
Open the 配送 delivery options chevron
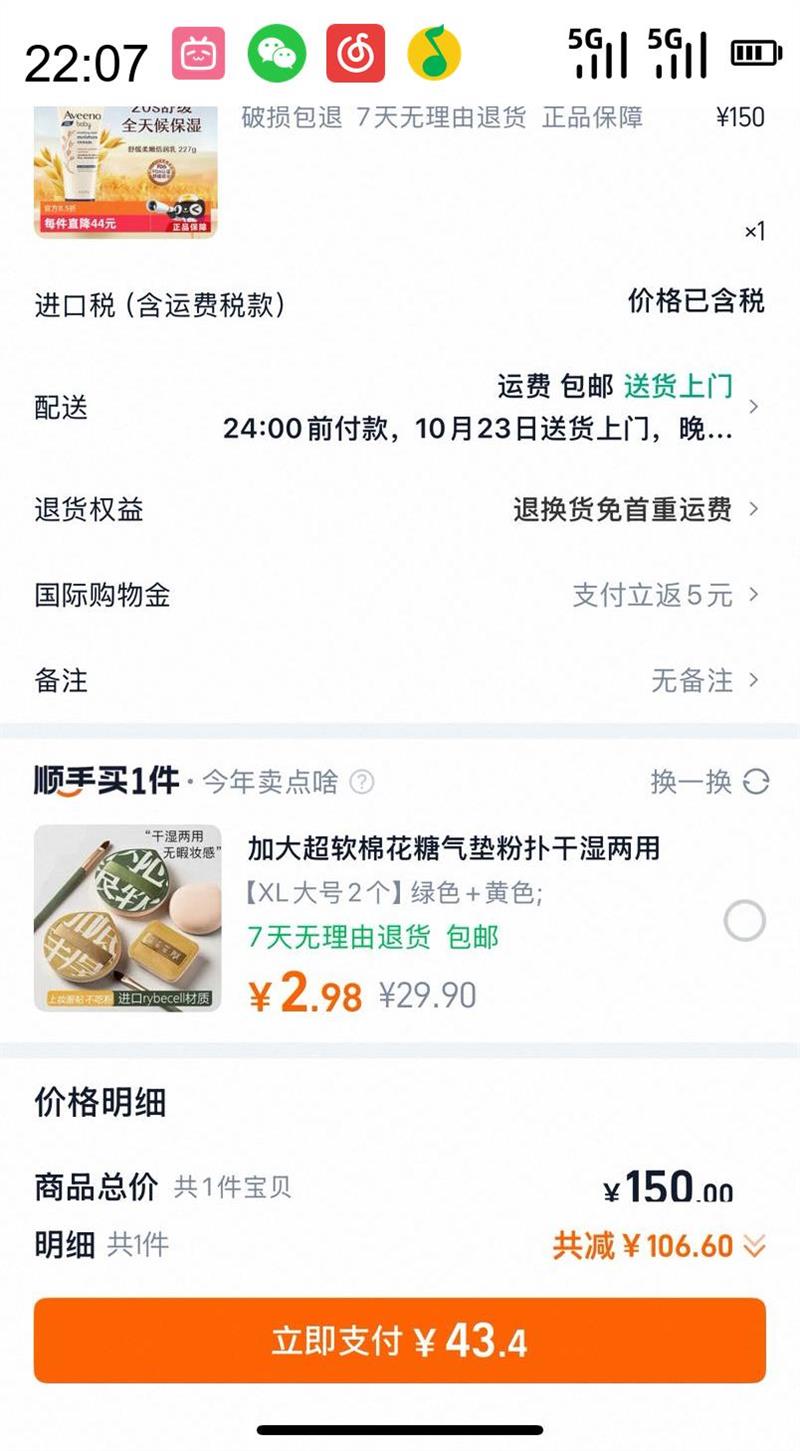click(x=755, y=406)
